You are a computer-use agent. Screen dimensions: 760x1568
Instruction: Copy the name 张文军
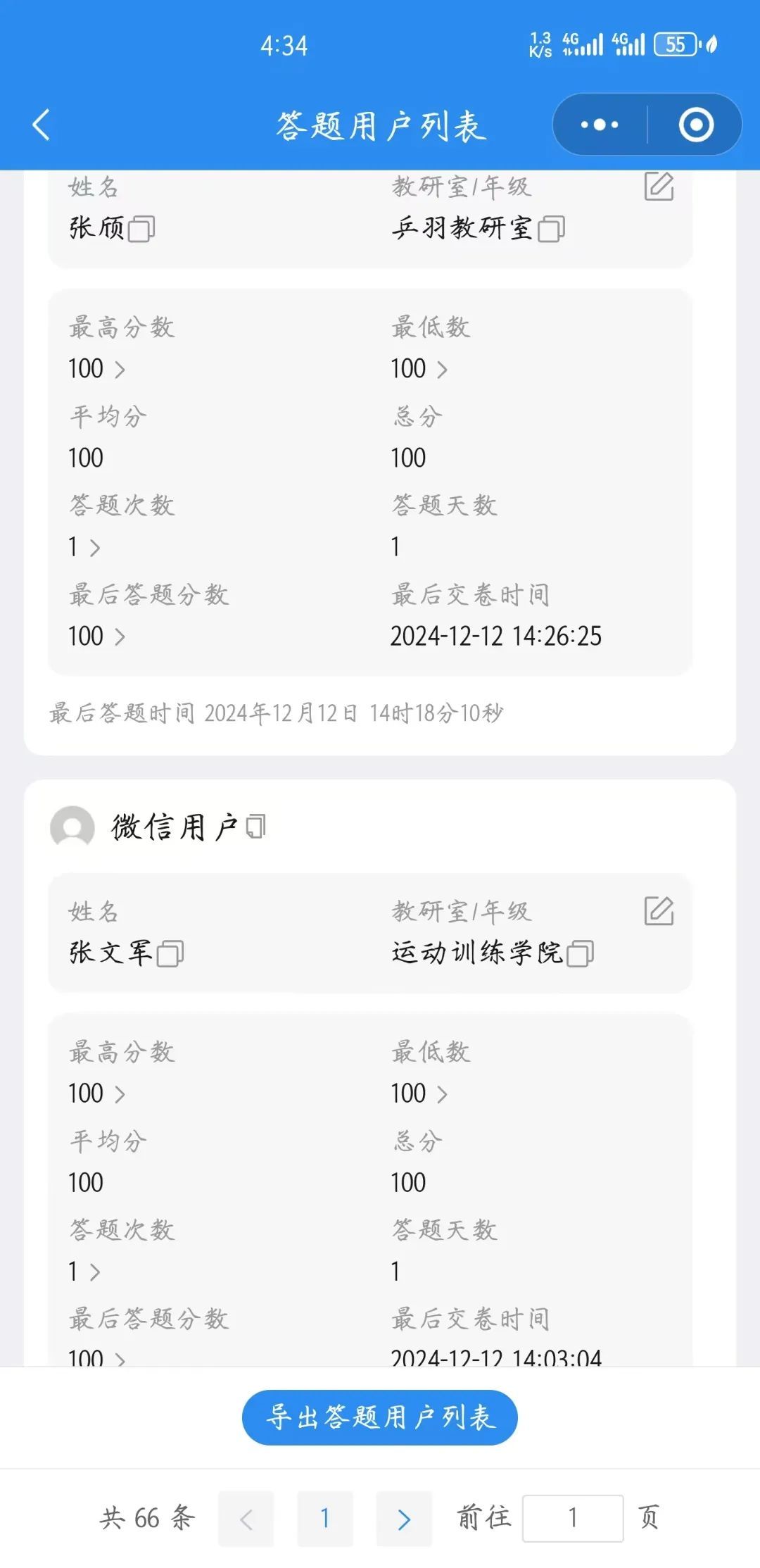click(x=170, y=953)
